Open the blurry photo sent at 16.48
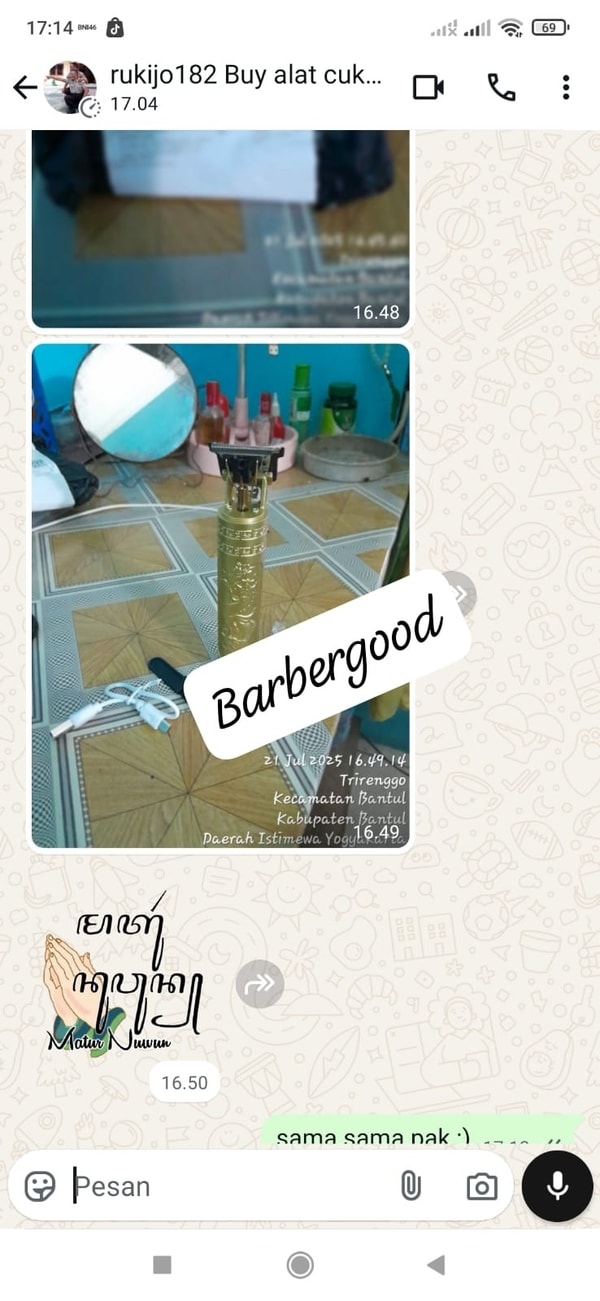The image size is (600, 1301). tap(220, 228)
